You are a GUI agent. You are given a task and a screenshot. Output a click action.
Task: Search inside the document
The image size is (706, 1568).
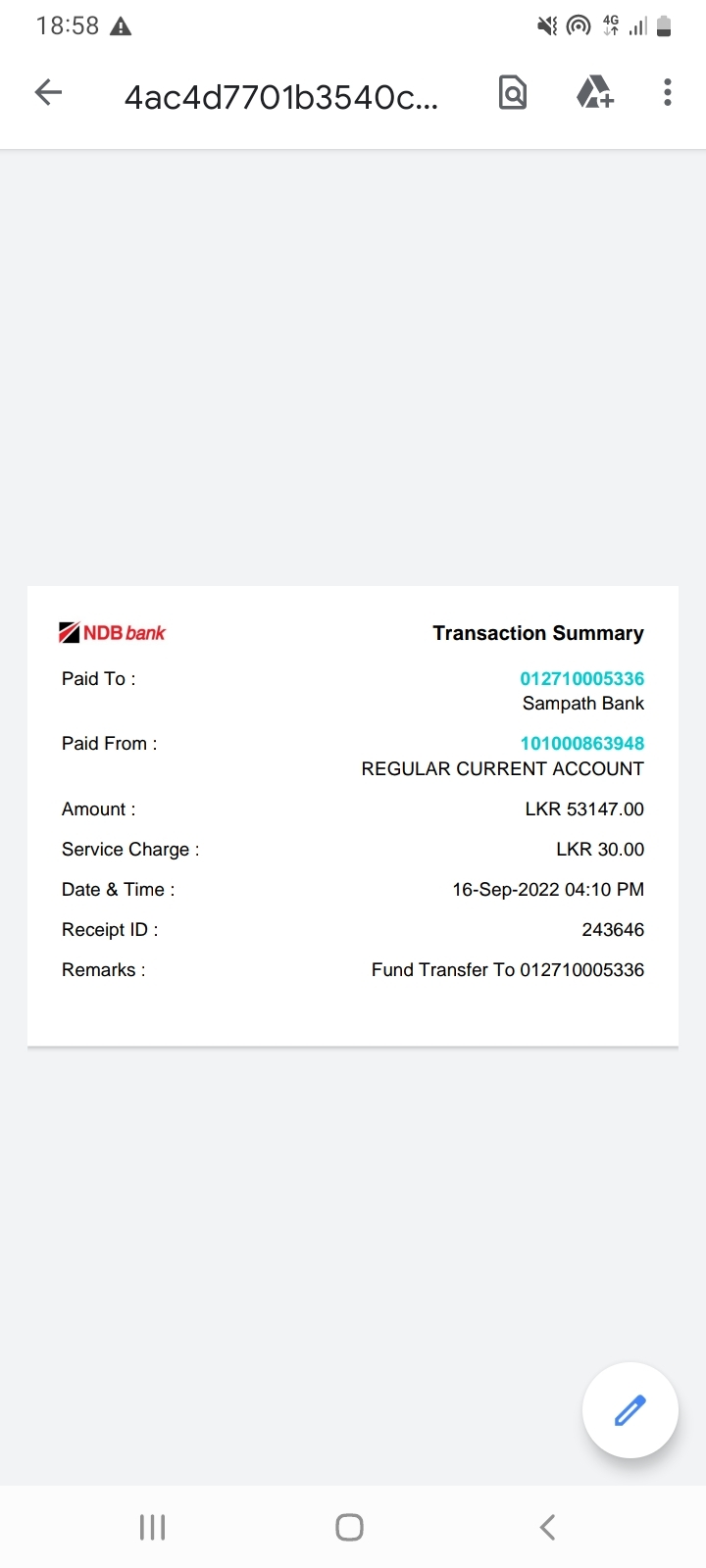pos(513,93)
